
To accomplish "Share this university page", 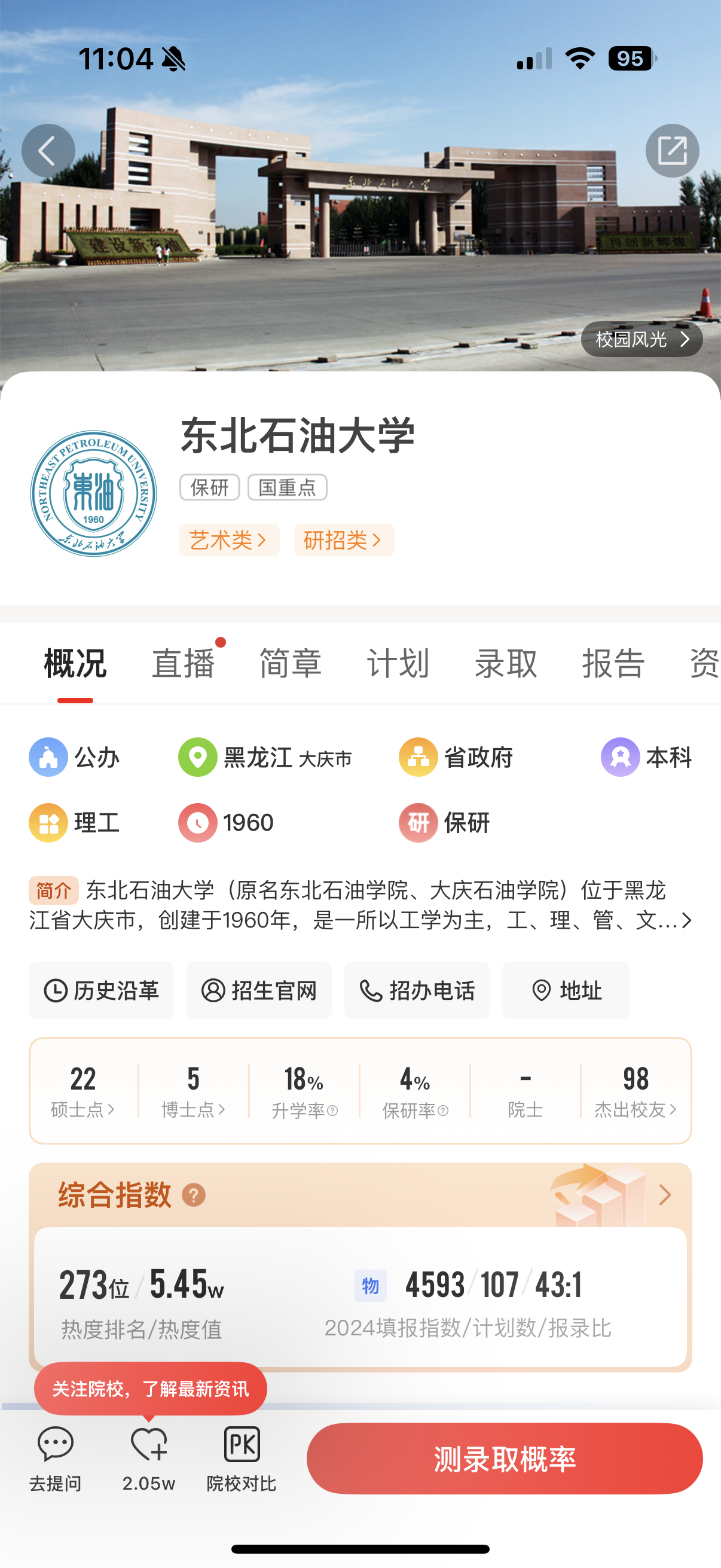I will pos(672,150).
